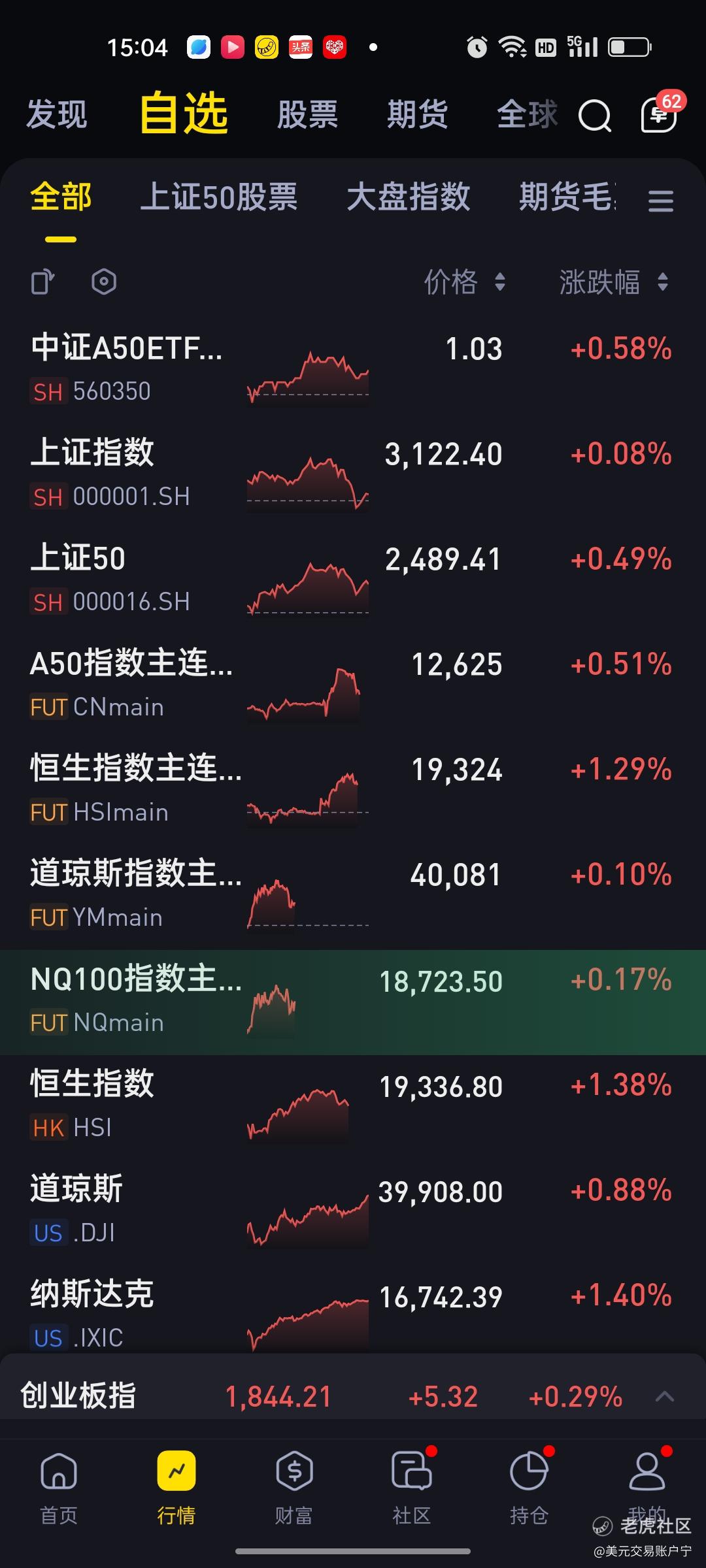The image size is (706, 1568).
Task: Select the 大盘指数 watchlist group
Action: click(x=409, y=197)
